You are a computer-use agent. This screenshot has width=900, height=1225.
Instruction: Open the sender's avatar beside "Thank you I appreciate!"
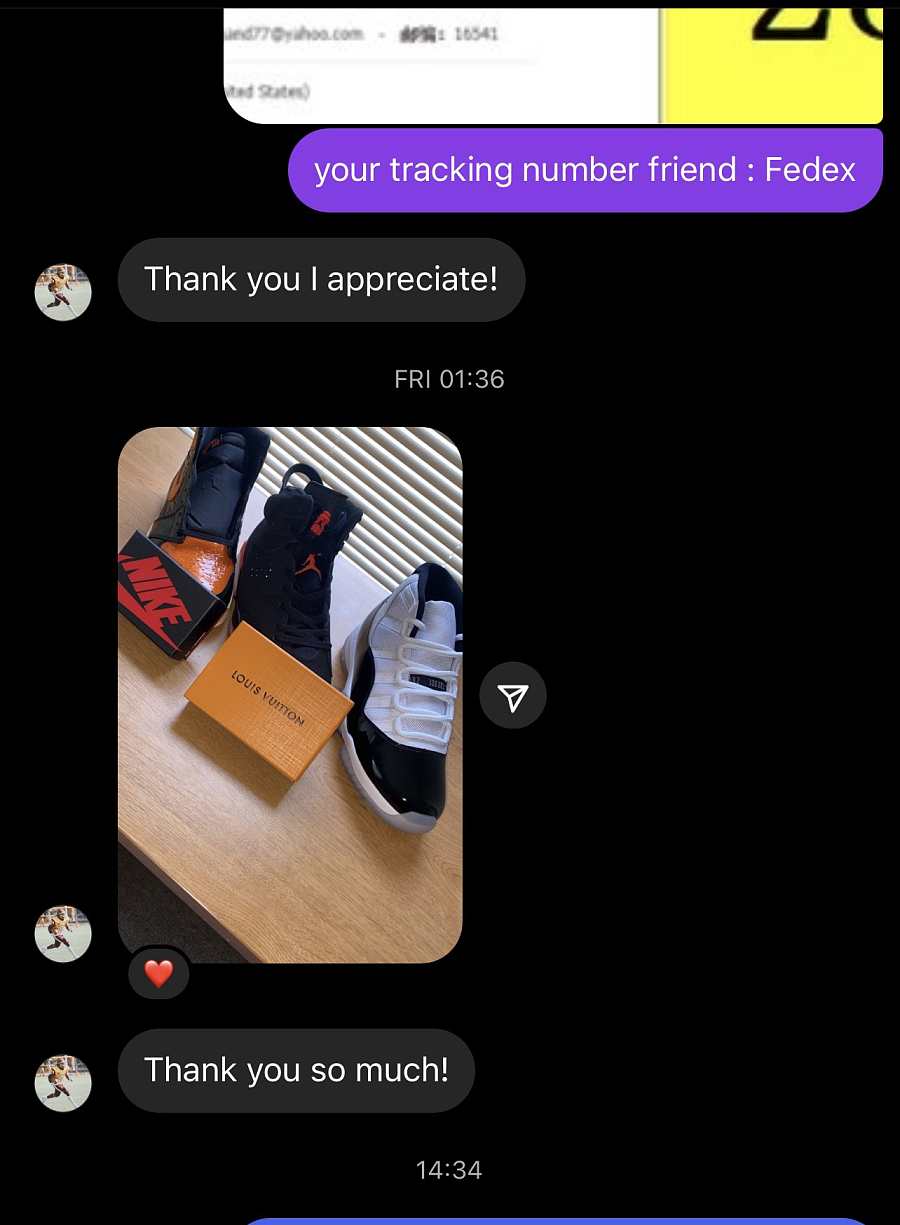point(63,292)
